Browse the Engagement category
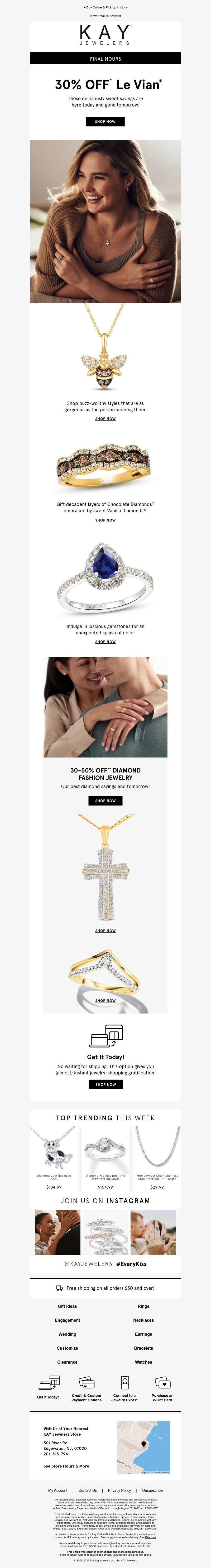The height and width of the screenshot is (1568, 211). point(68,1320)
